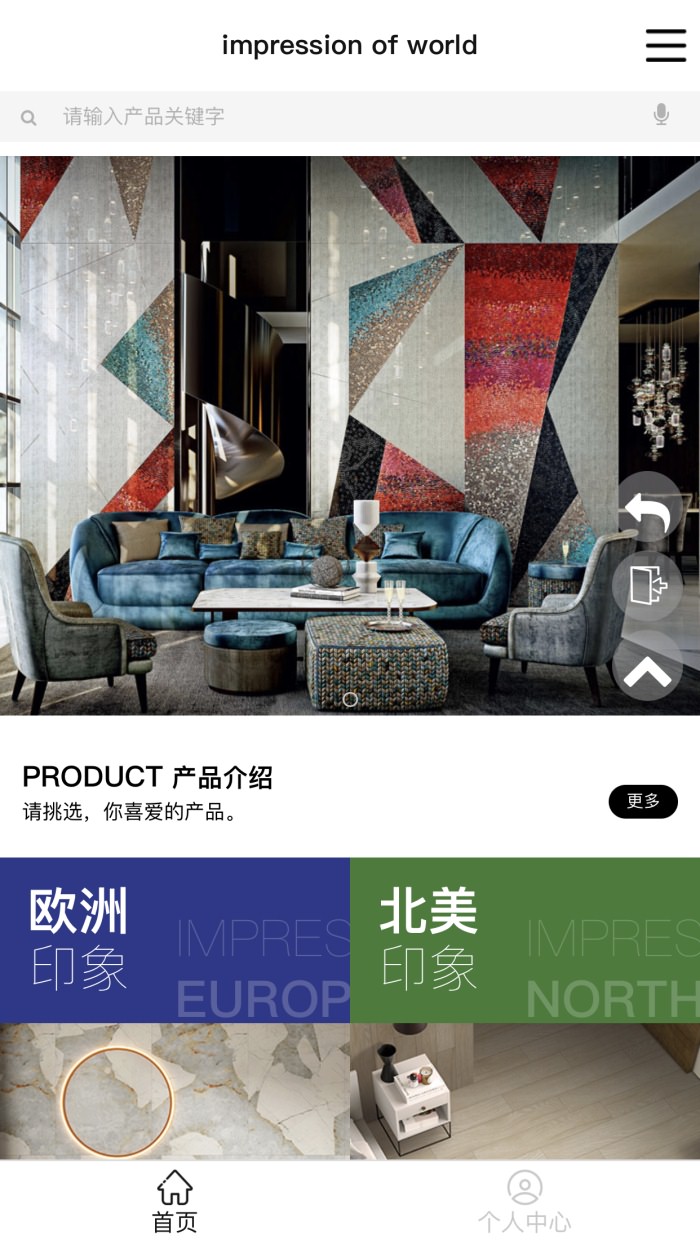This screenshot has height=1244, width=700.
Task: Open the 北美印象 product category
Action: pyautogui.click(x=525, y=1005)
